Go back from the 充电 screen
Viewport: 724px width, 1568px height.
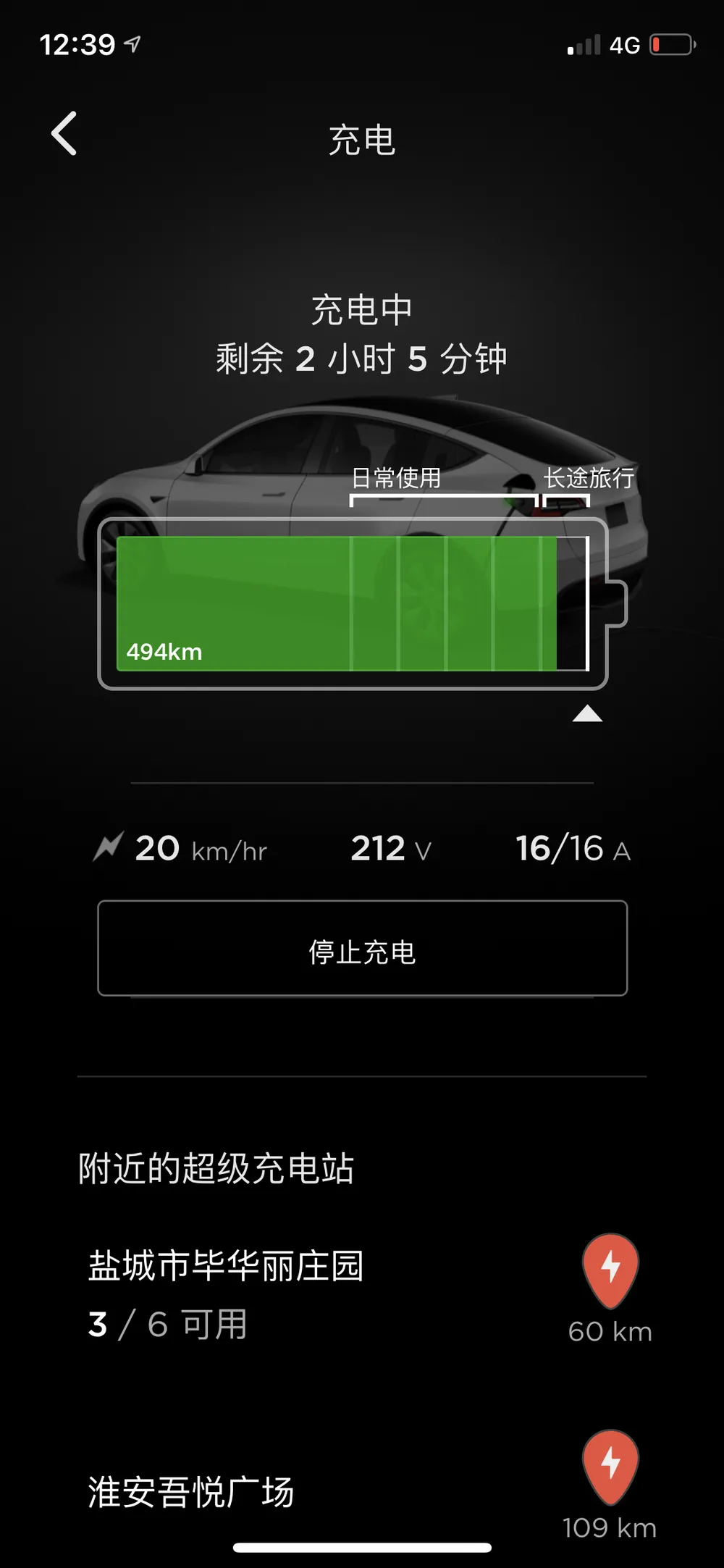pyautogui.click(x=64, y=134)
